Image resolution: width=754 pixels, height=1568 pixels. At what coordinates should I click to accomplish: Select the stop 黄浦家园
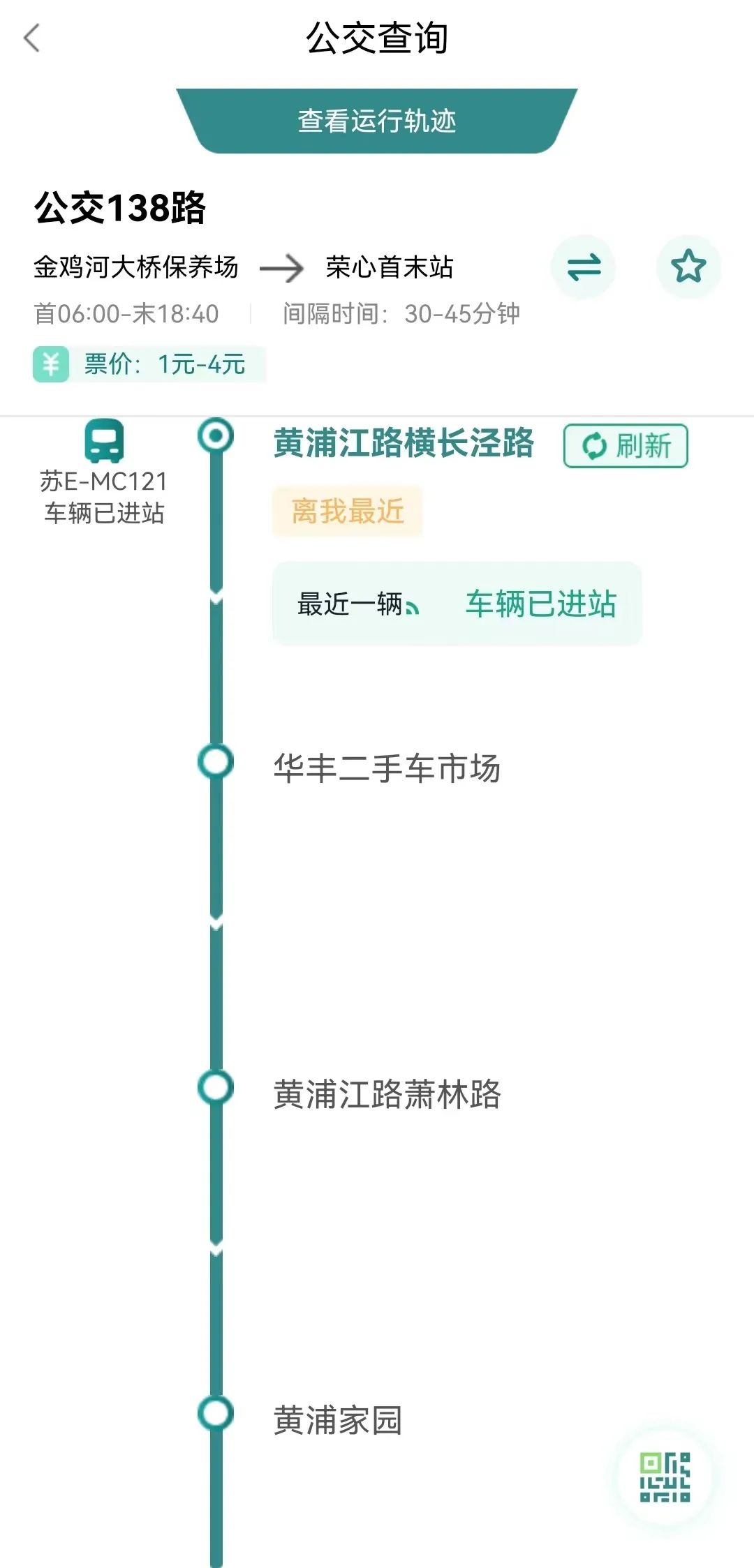[x=337, y=1419]
